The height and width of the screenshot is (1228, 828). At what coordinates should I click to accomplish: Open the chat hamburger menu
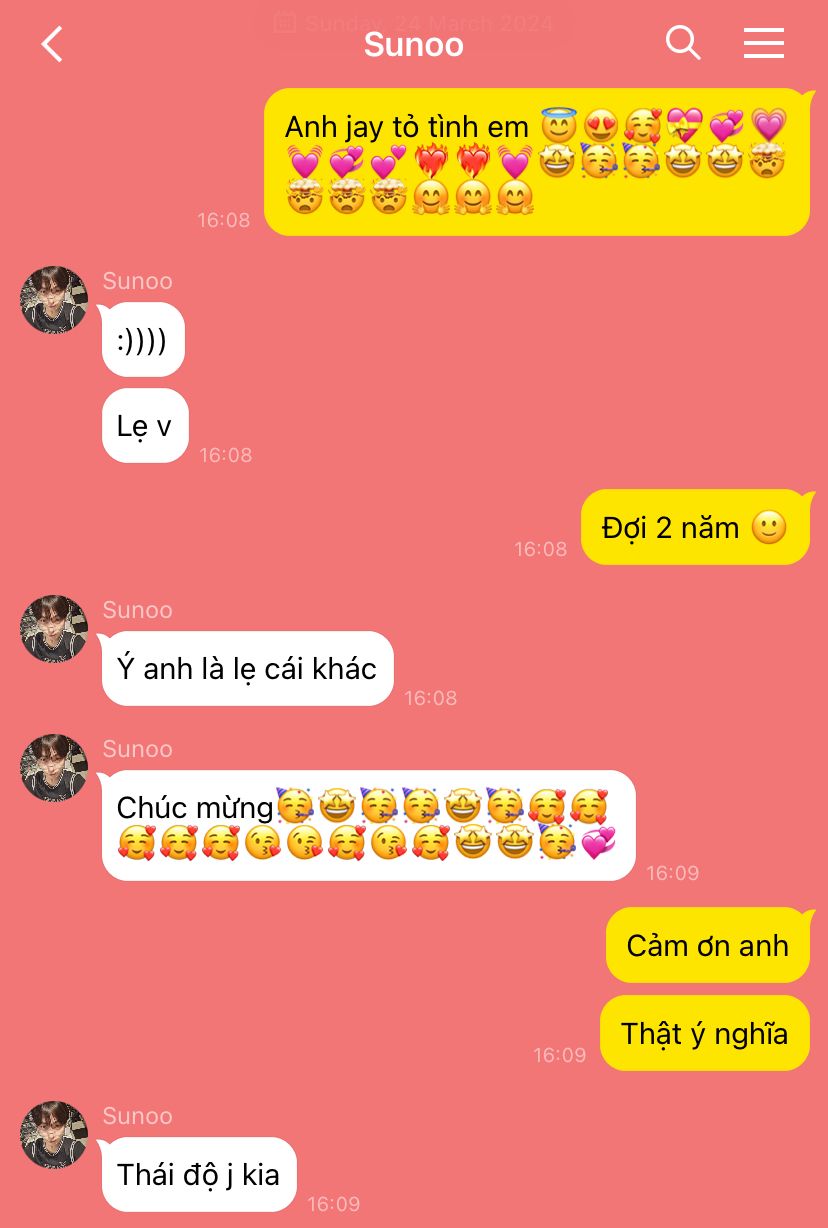tap(764, 43)
